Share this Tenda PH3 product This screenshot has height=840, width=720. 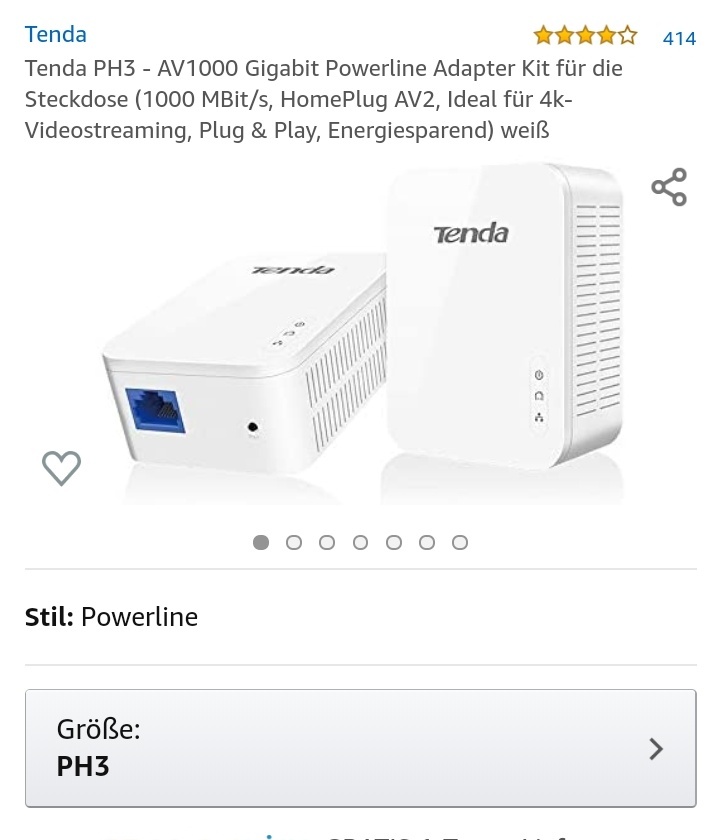669,187
